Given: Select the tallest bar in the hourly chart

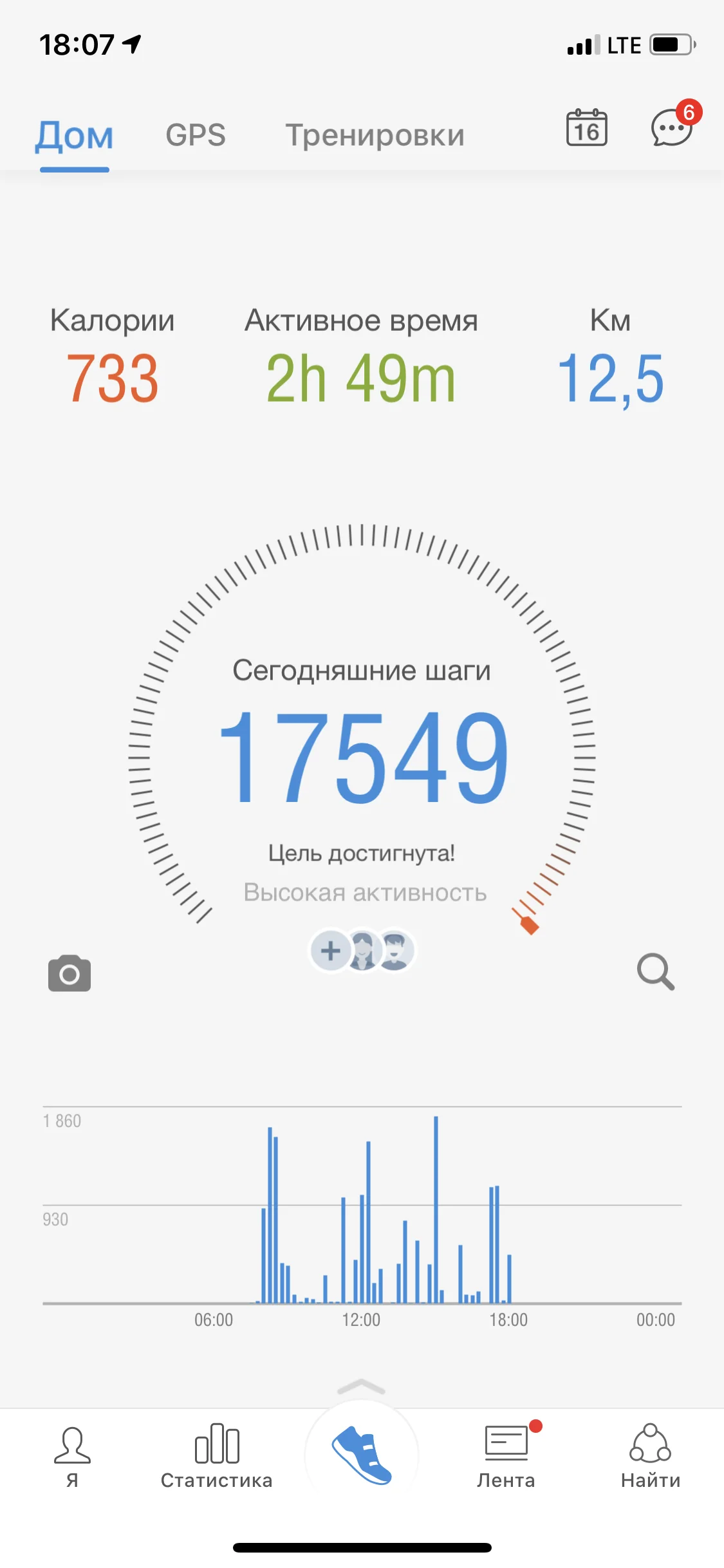Looking at the screenshot, I should (437, 1210).
